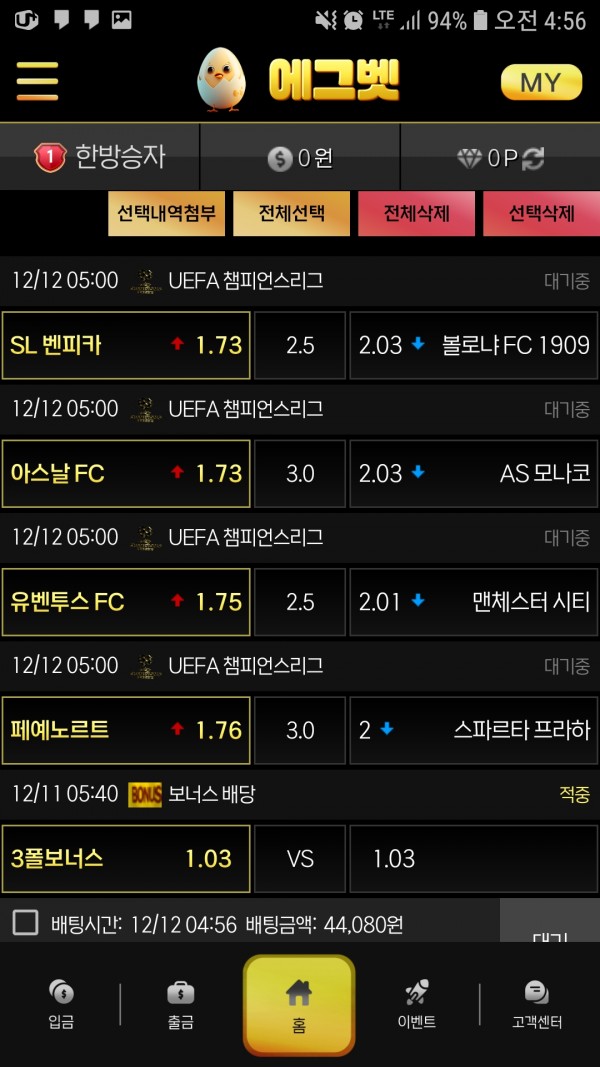Open 고객센터 customer center

click(x=537, y=1004)
